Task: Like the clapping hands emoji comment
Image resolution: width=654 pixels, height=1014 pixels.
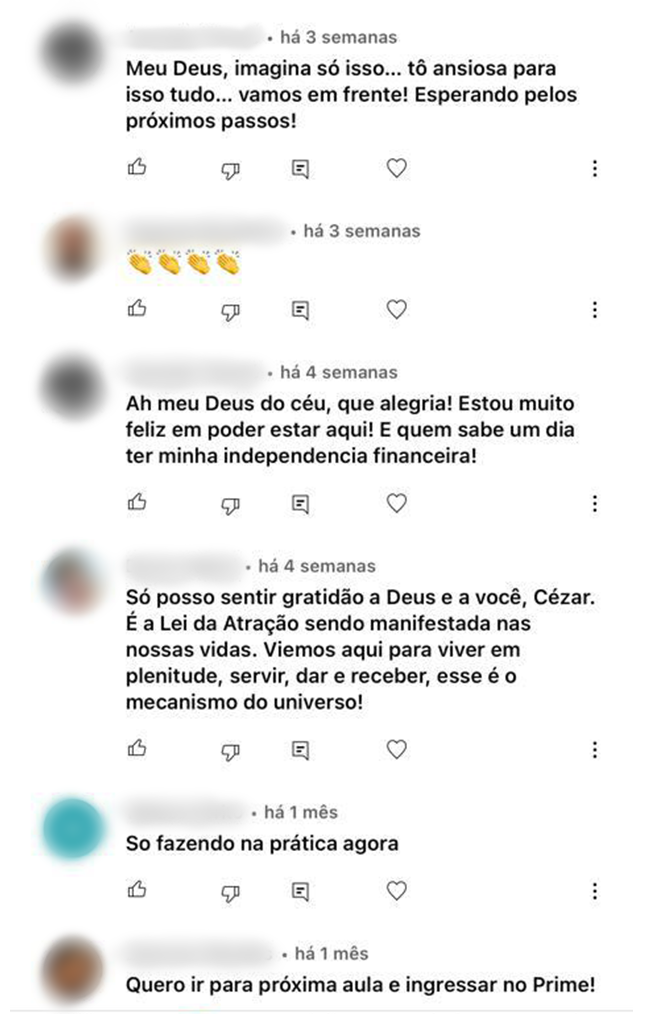Action: (138, 309)
